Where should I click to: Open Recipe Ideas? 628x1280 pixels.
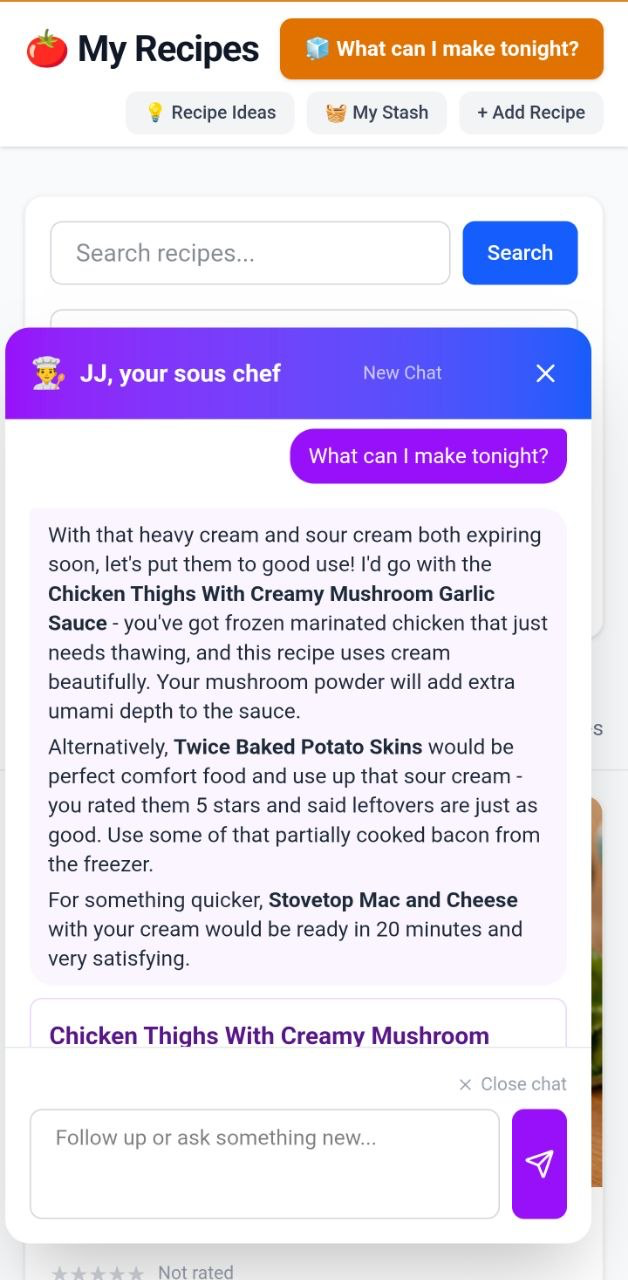click(210, 113)
